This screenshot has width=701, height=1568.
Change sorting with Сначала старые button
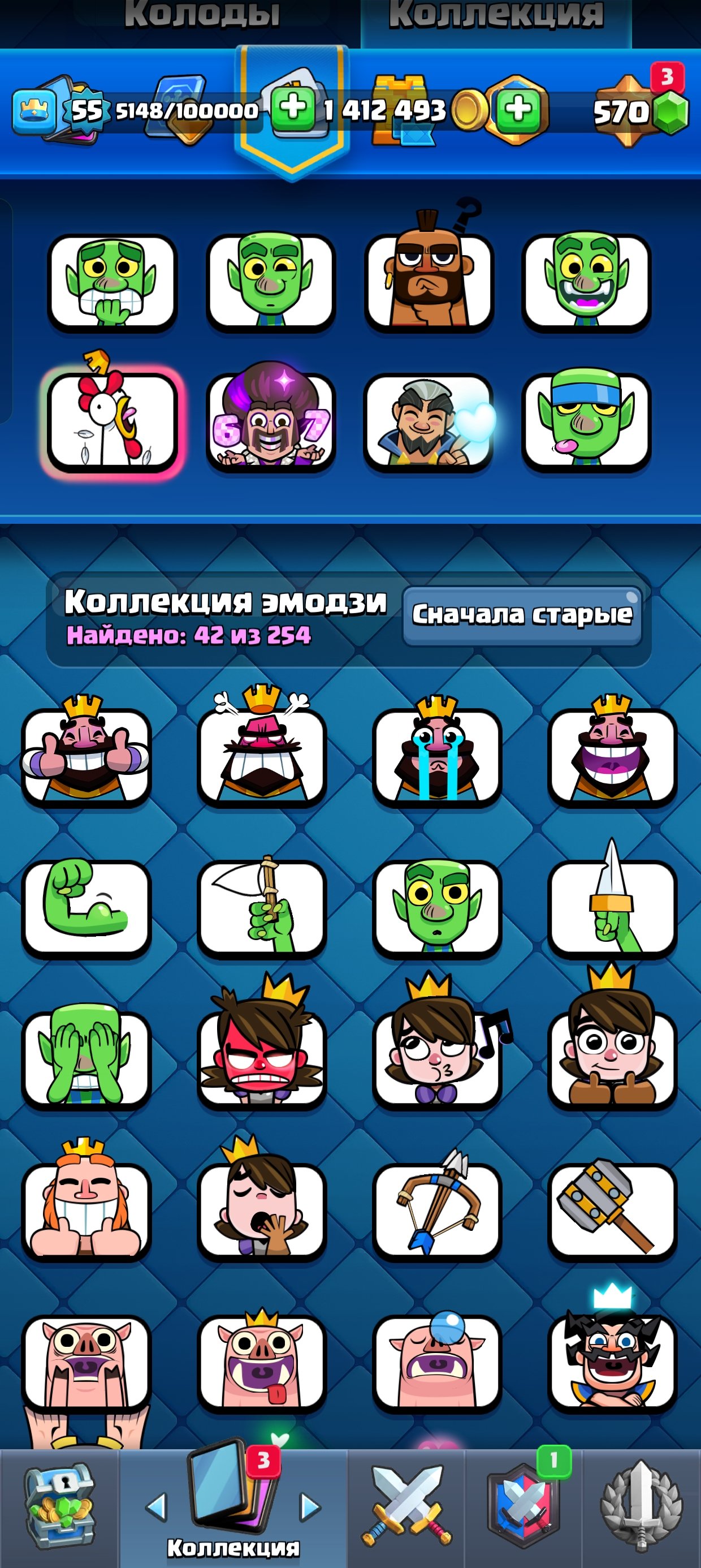pyautogui.click(x=522, y=614)
